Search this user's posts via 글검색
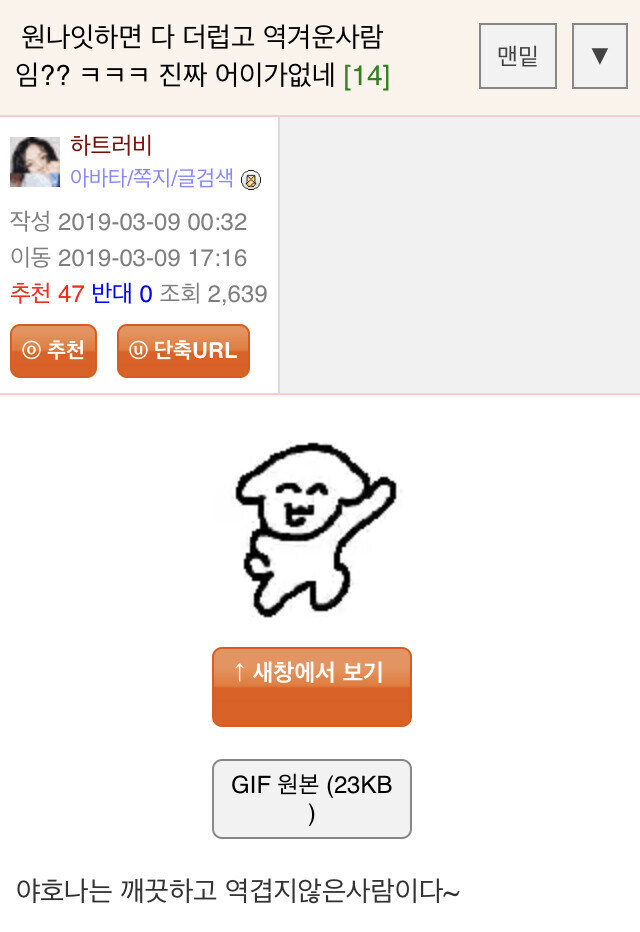Image resolution: width=640 pixels, height=932 pixels. tap(206, 178)
